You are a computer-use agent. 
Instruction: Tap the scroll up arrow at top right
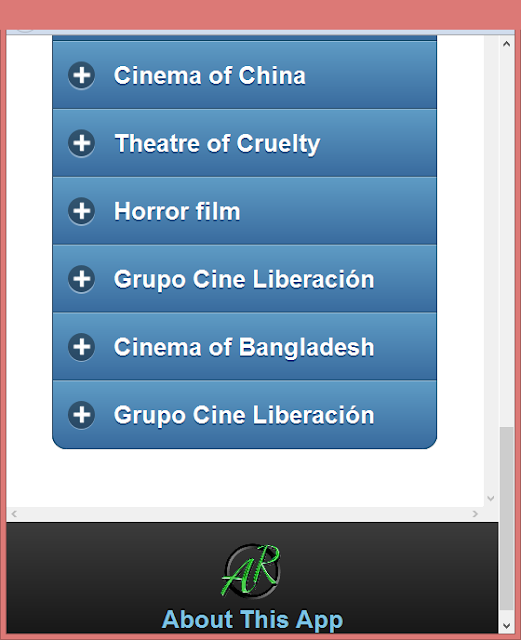tap(507, 44)
